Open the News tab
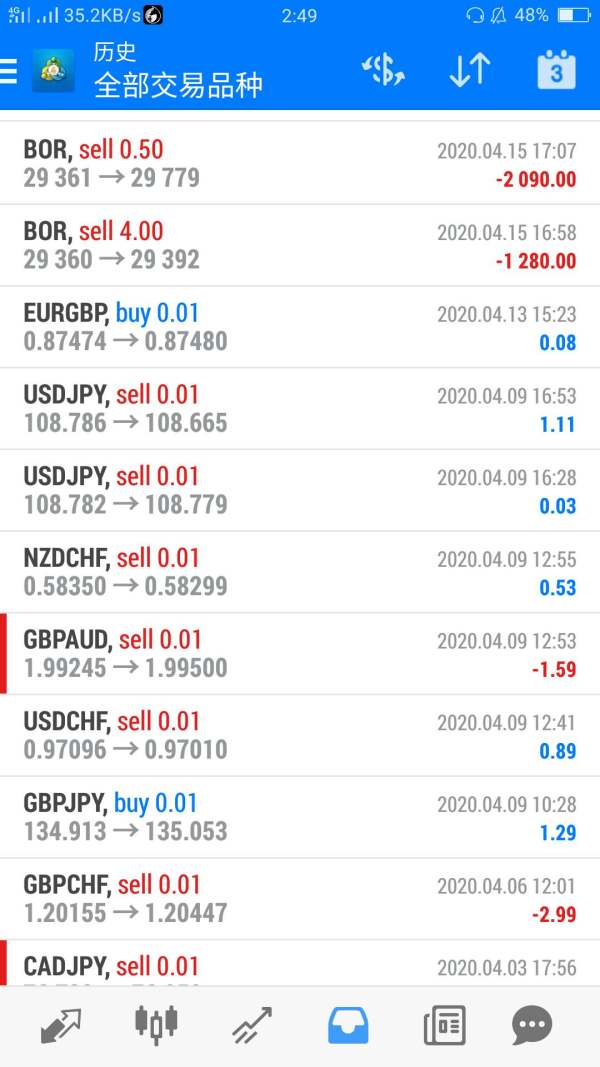 pyautogui.click(x=444, y=1025)
